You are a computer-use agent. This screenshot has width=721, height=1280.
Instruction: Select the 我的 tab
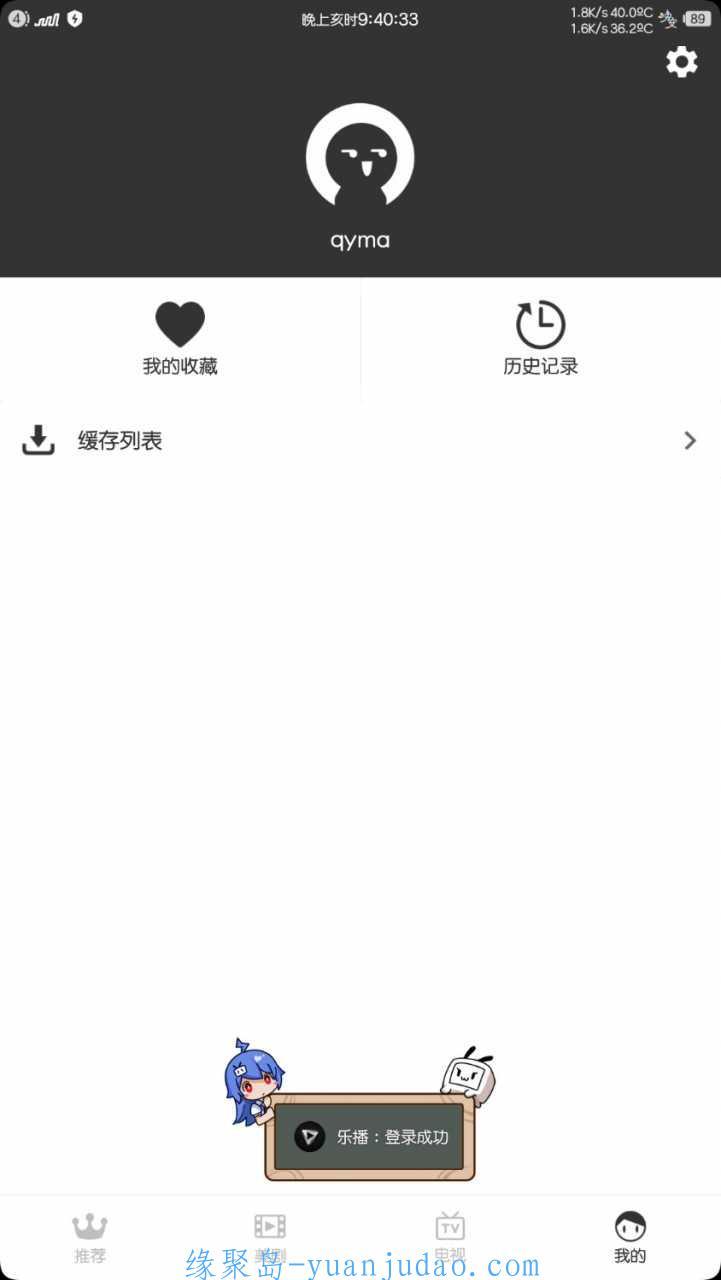coord(630,1238)
